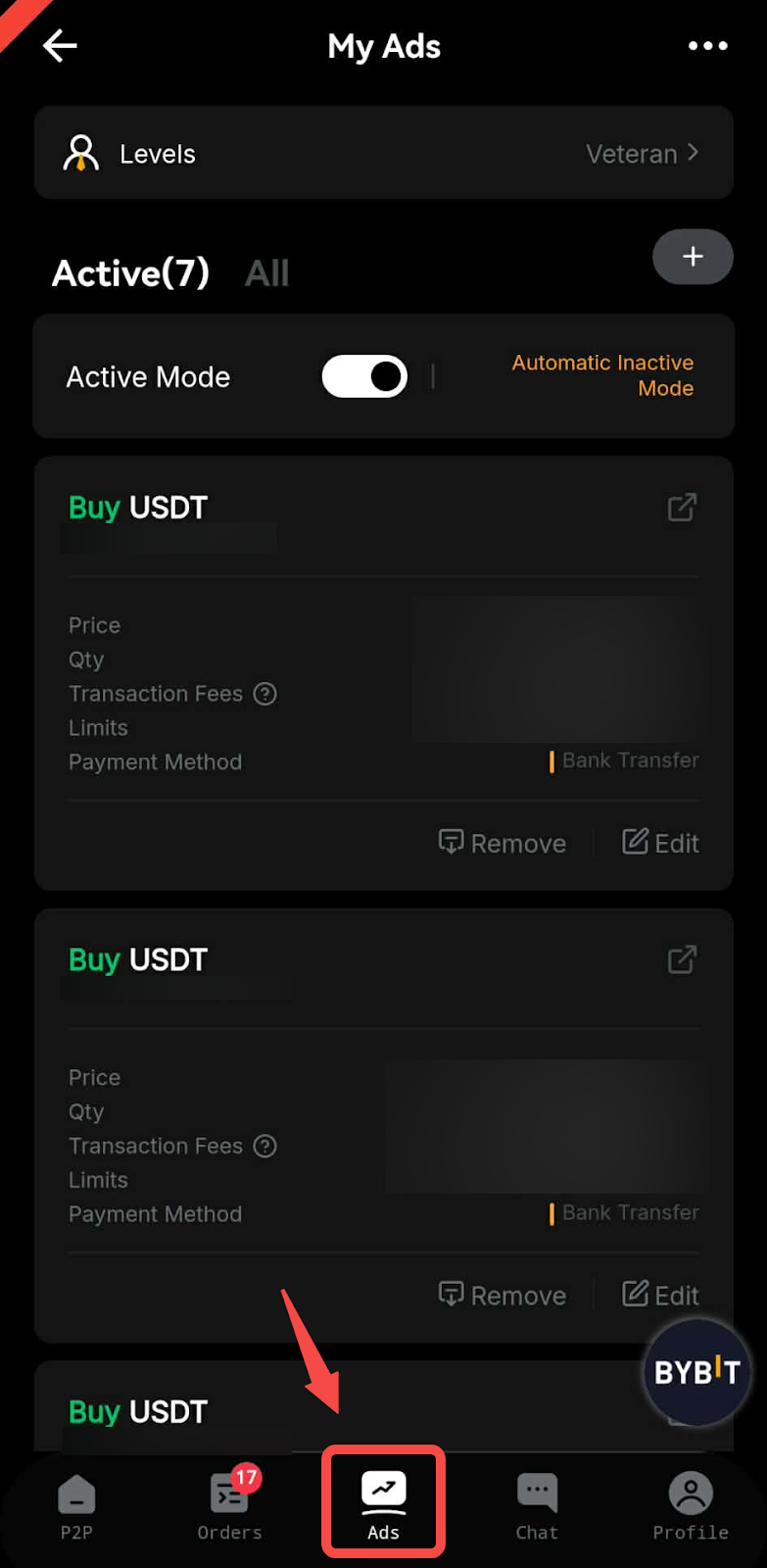
Task: Create a new ad with plus button
Action: [693, 257]
